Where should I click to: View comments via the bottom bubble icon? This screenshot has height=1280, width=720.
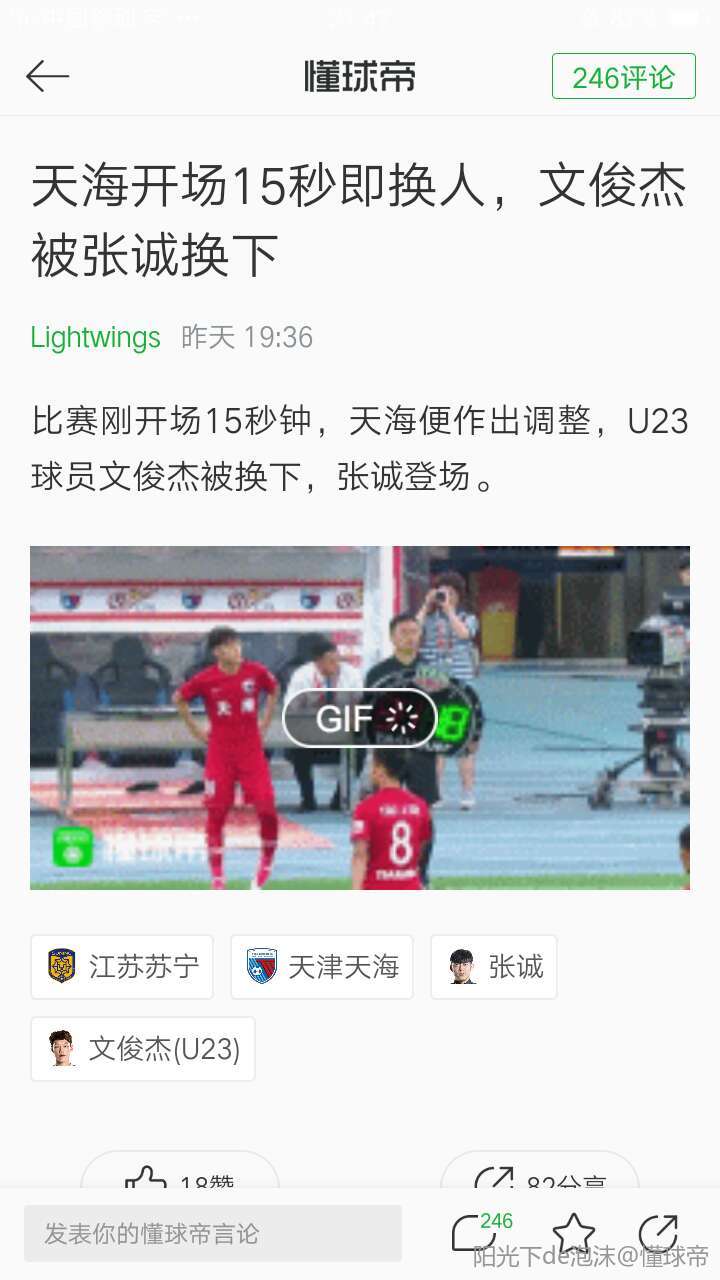pyautogui.click(x=474, y=1234)
